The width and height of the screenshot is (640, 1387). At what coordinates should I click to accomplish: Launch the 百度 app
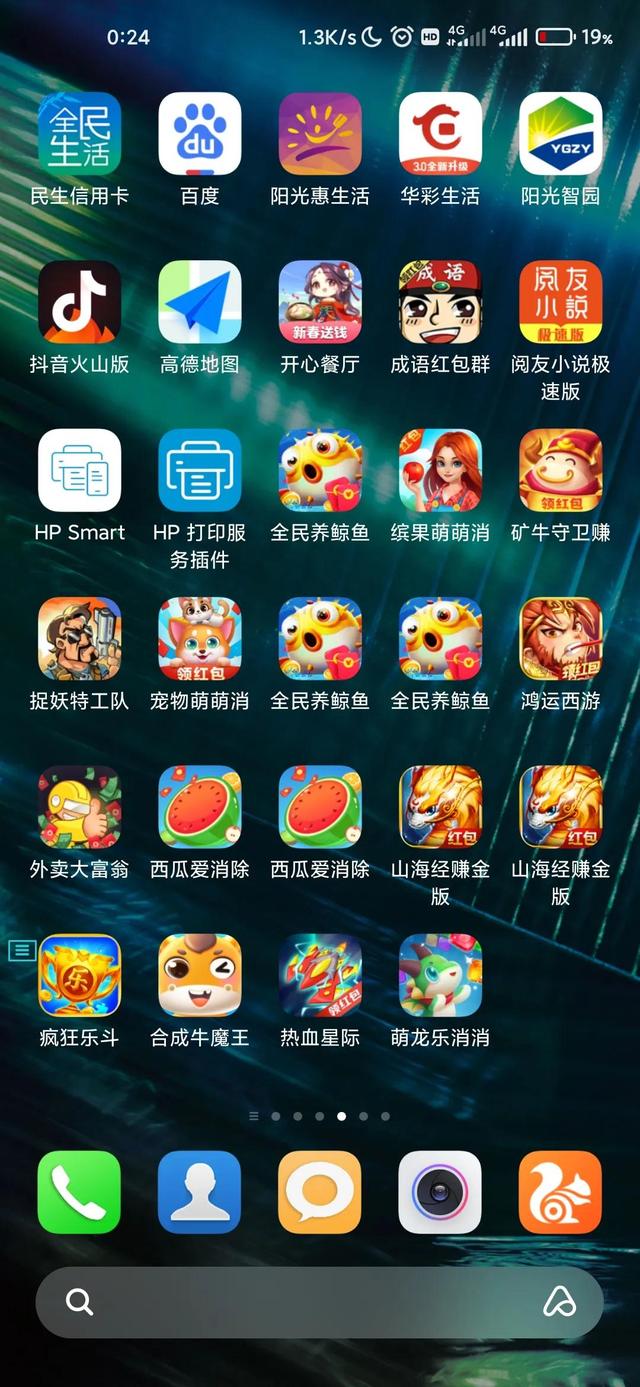point(200,134)
